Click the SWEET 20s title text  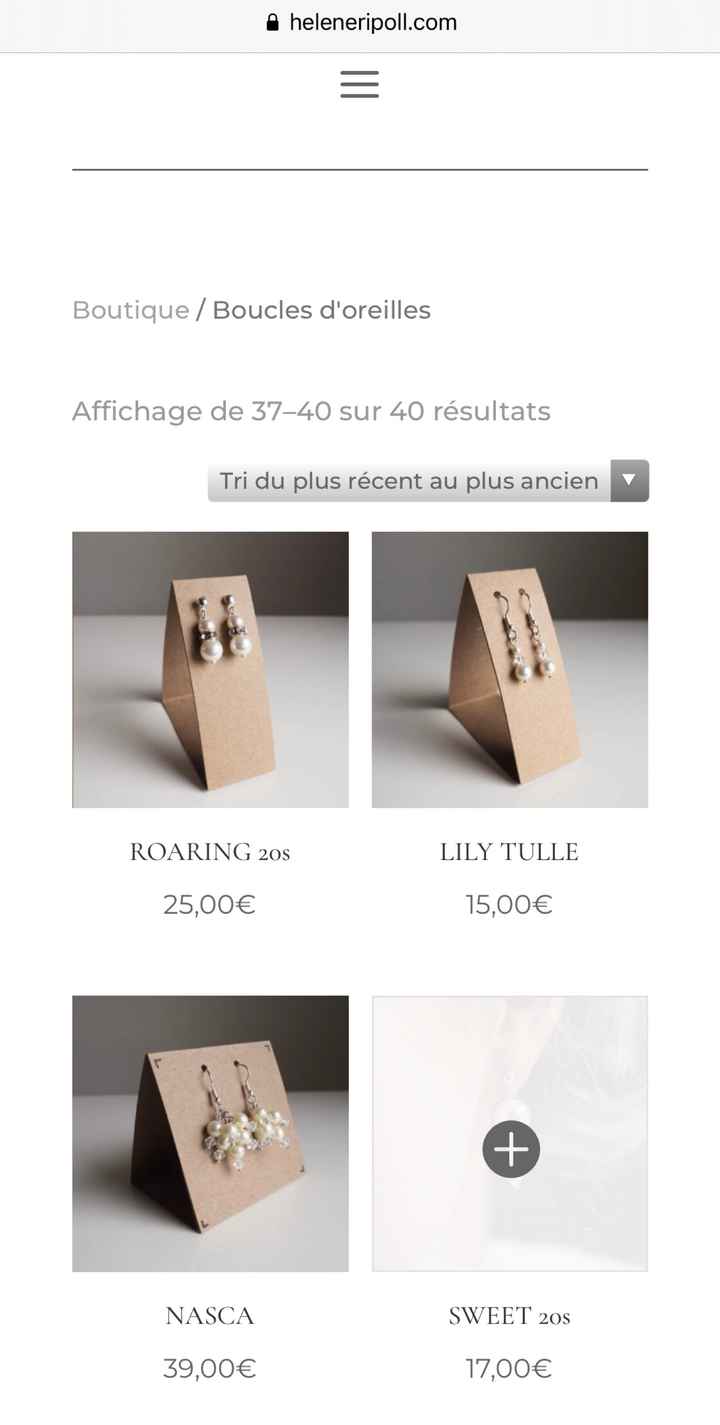tap(509, 1316)
